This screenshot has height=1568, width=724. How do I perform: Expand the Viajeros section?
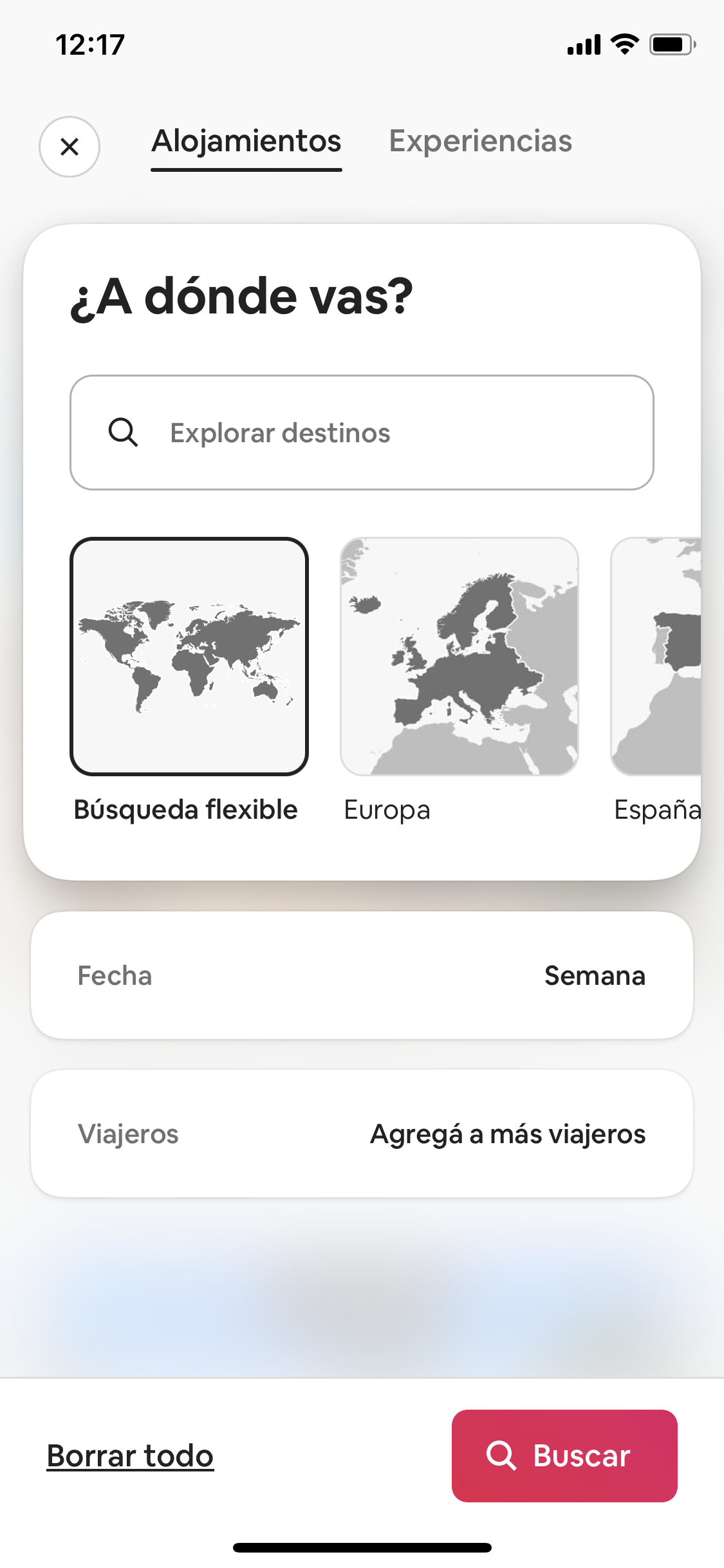(x=362, y=1134)
